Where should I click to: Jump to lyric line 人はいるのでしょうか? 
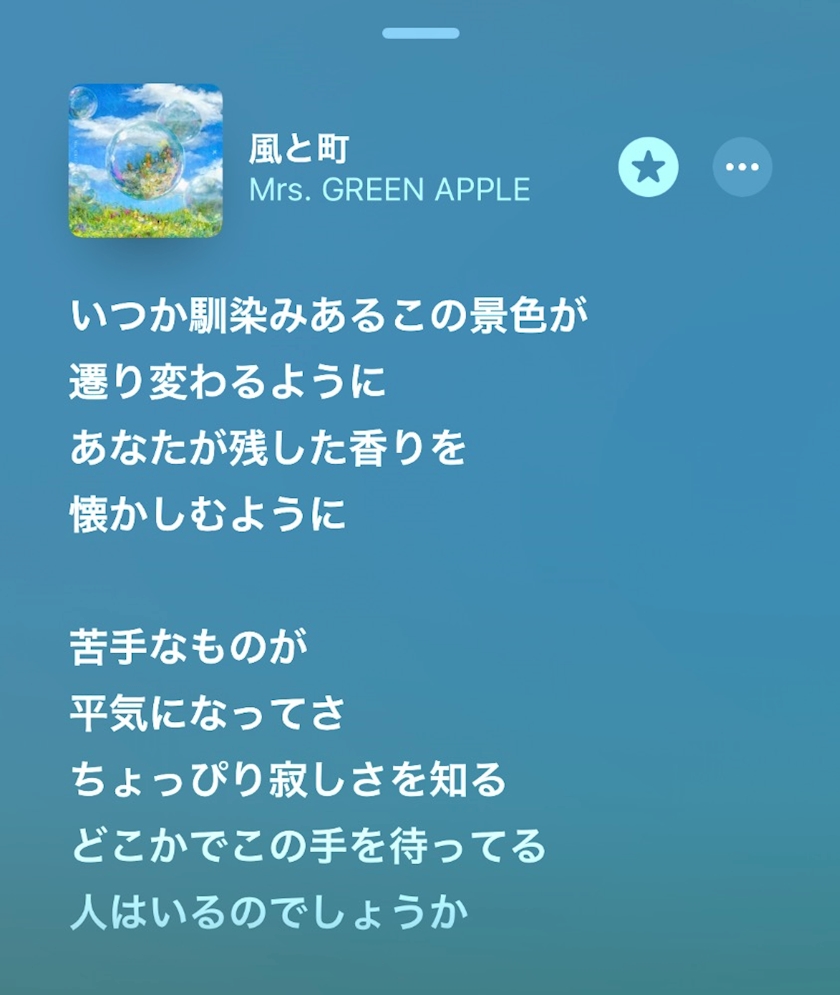pyautogui.click(x=269, y=912)
